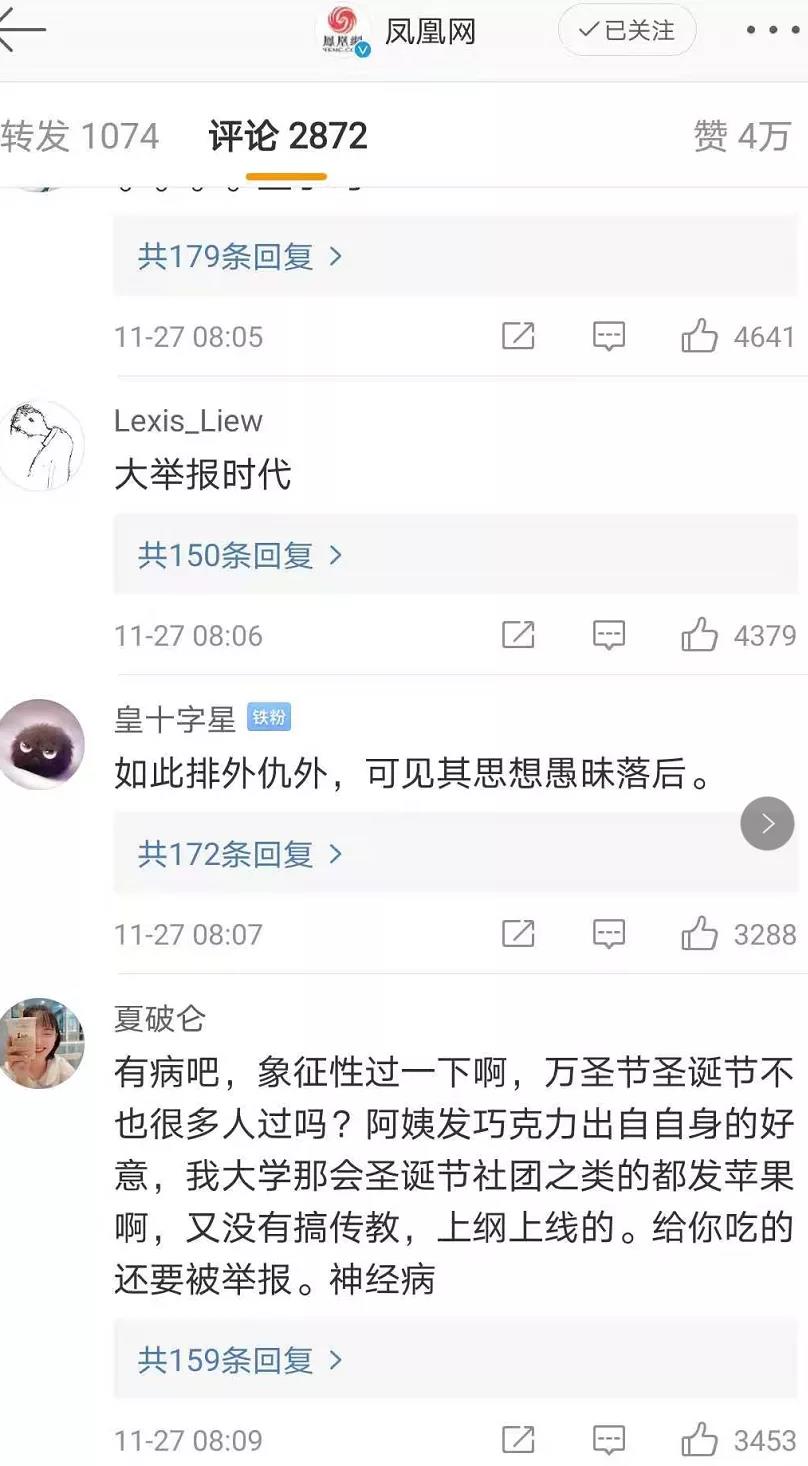Open the three-dot overflow menu
808x1466 pixels.
[x=772, y=31]
